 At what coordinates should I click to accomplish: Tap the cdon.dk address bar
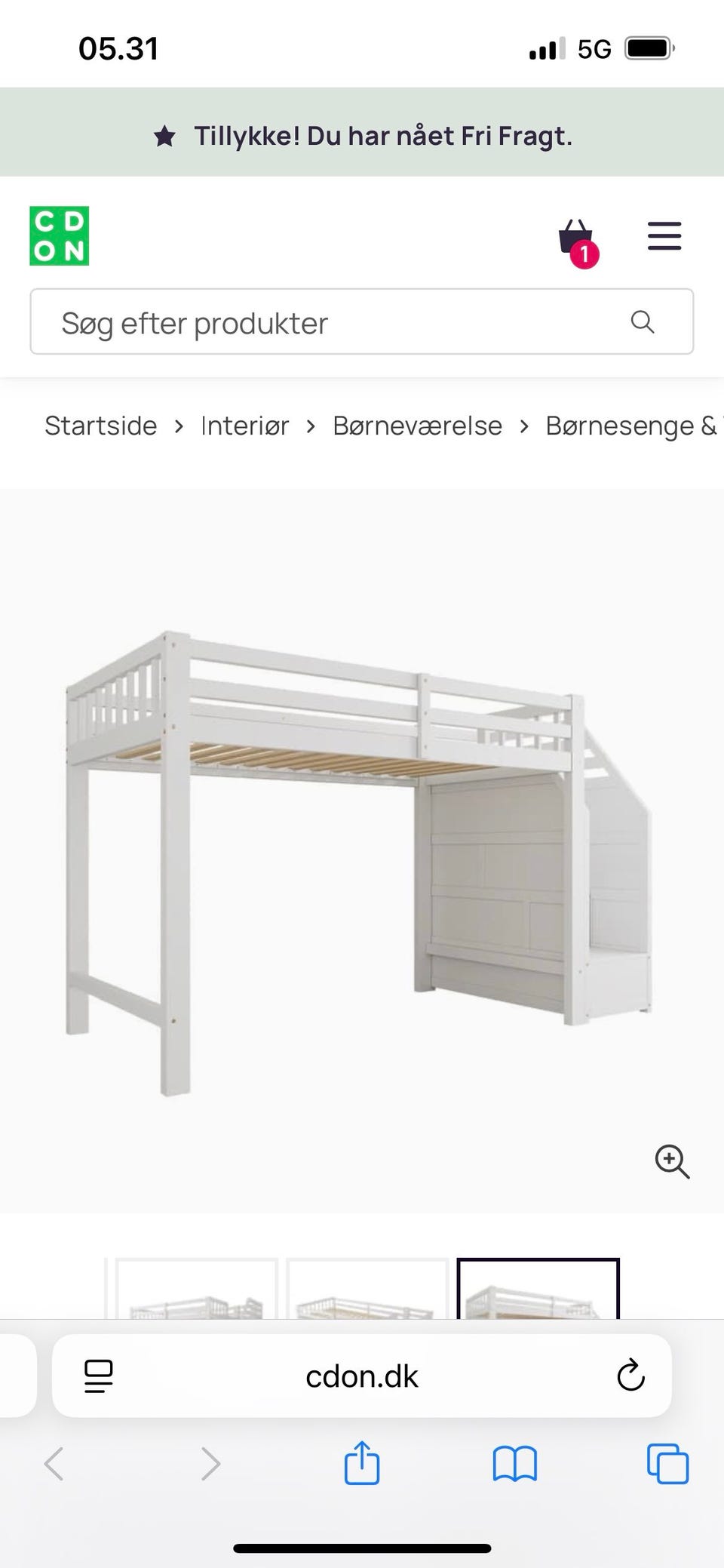(x=362, y=1375)
